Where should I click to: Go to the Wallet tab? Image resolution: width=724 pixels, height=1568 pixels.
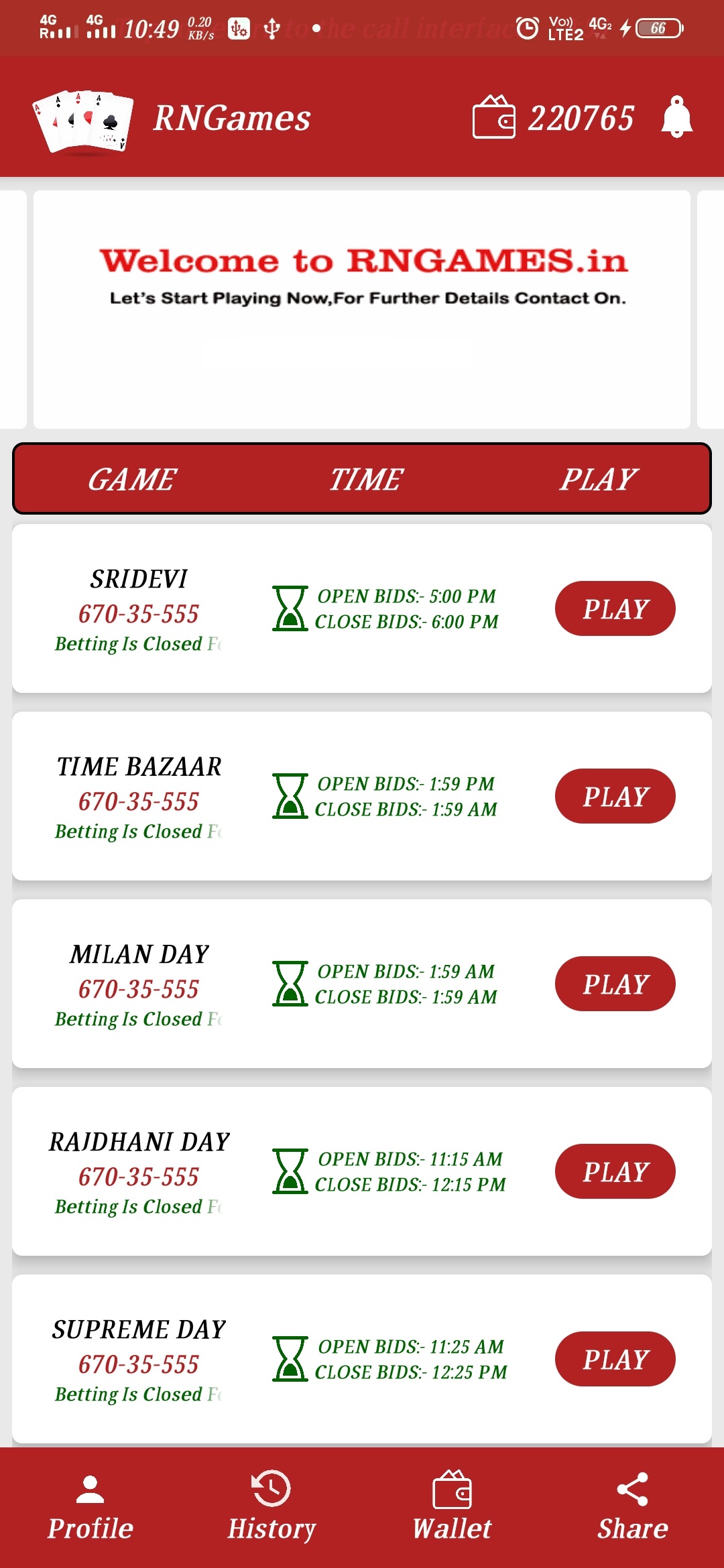[x=452, y=1508]
